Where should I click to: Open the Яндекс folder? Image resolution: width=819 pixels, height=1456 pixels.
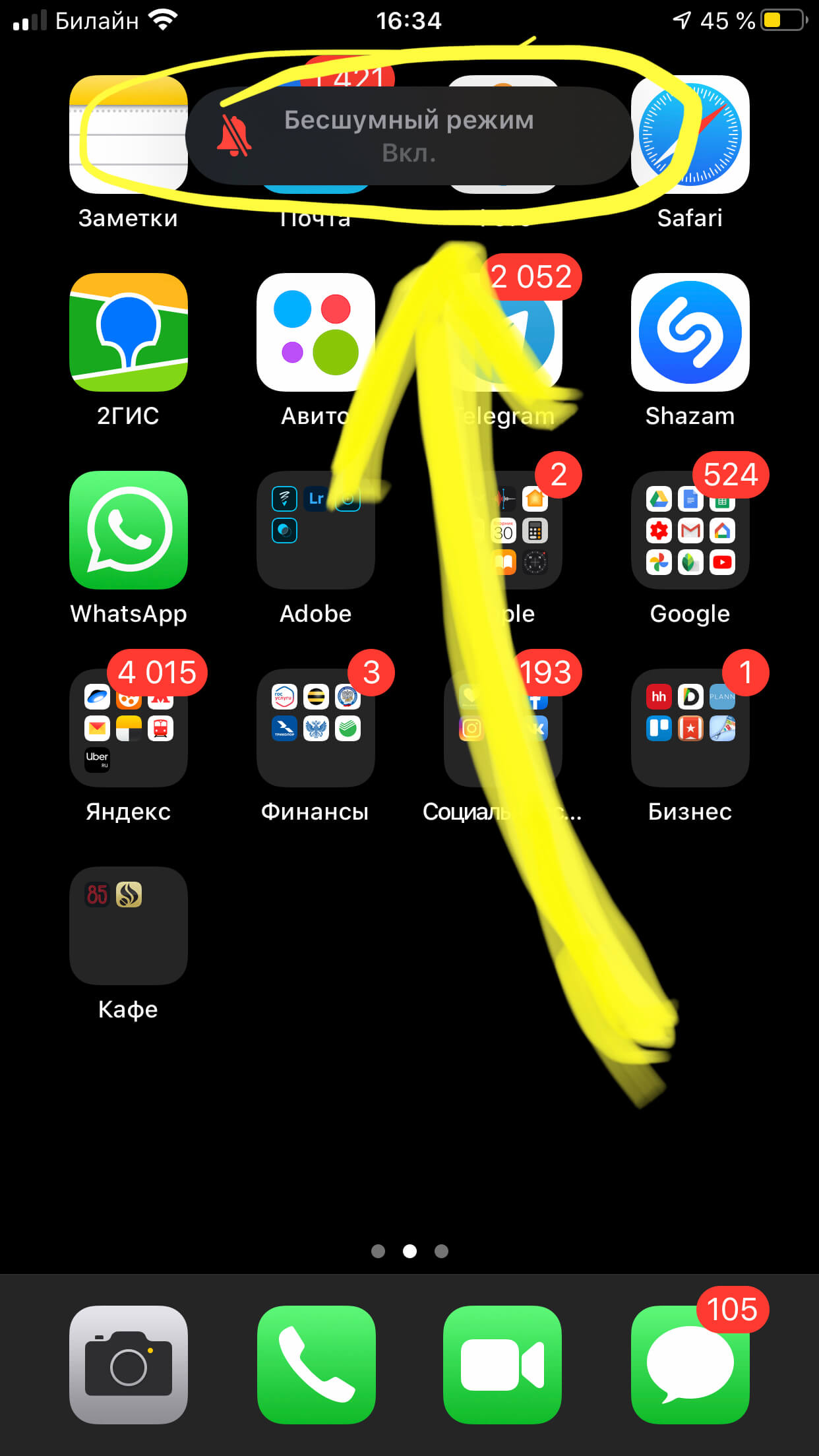tap(128, 727)
